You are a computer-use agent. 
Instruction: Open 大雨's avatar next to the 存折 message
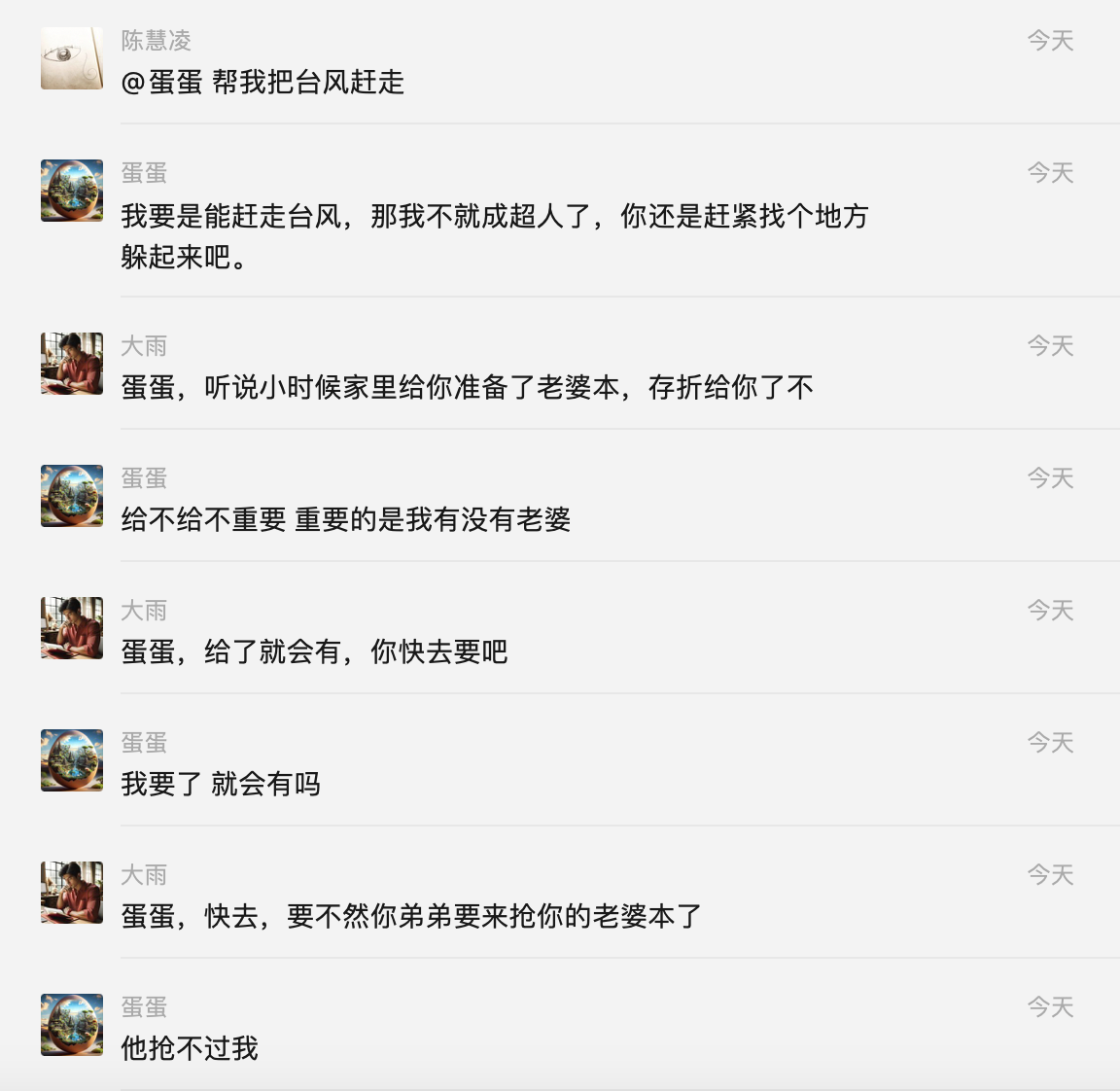72,364
